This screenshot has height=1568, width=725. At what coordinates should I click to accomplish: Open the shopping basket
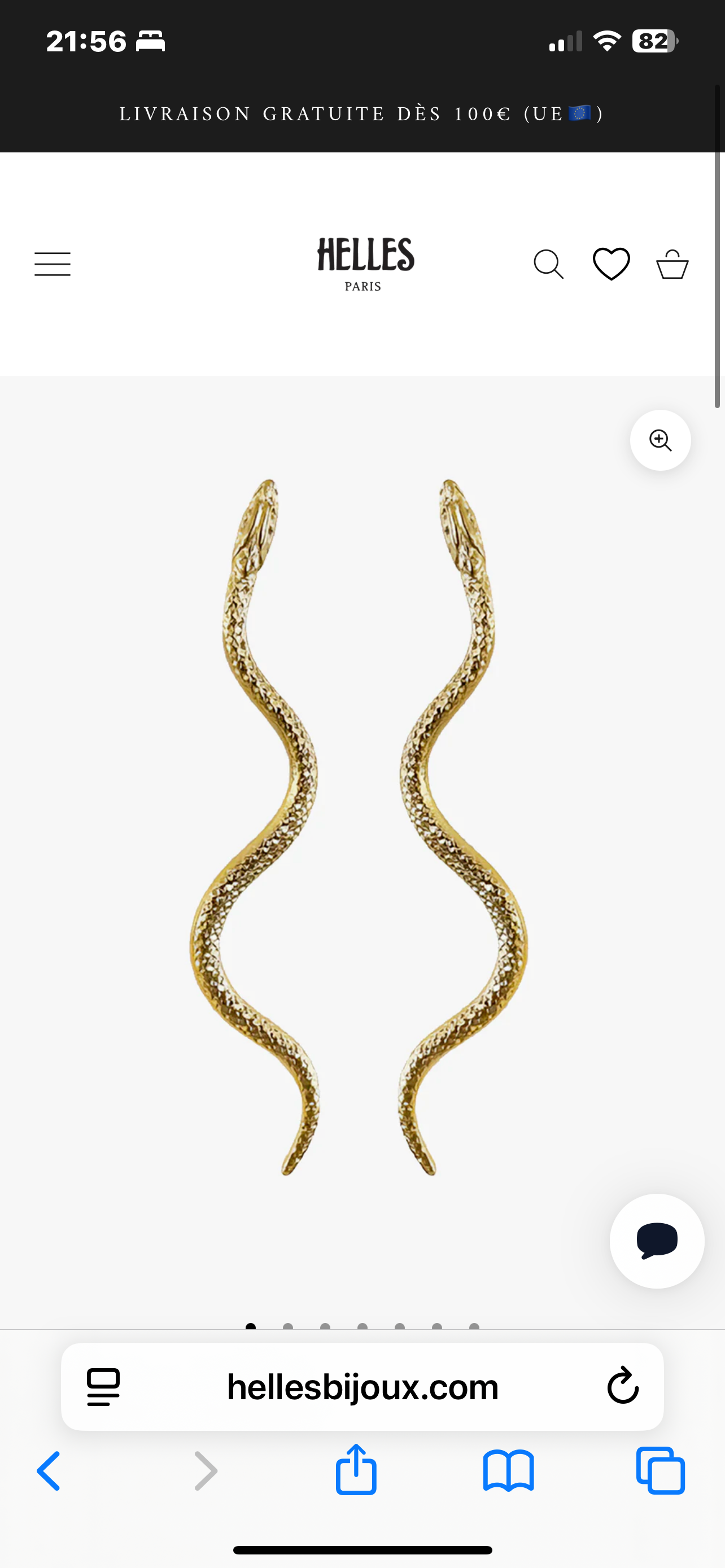tap(672, 264)
